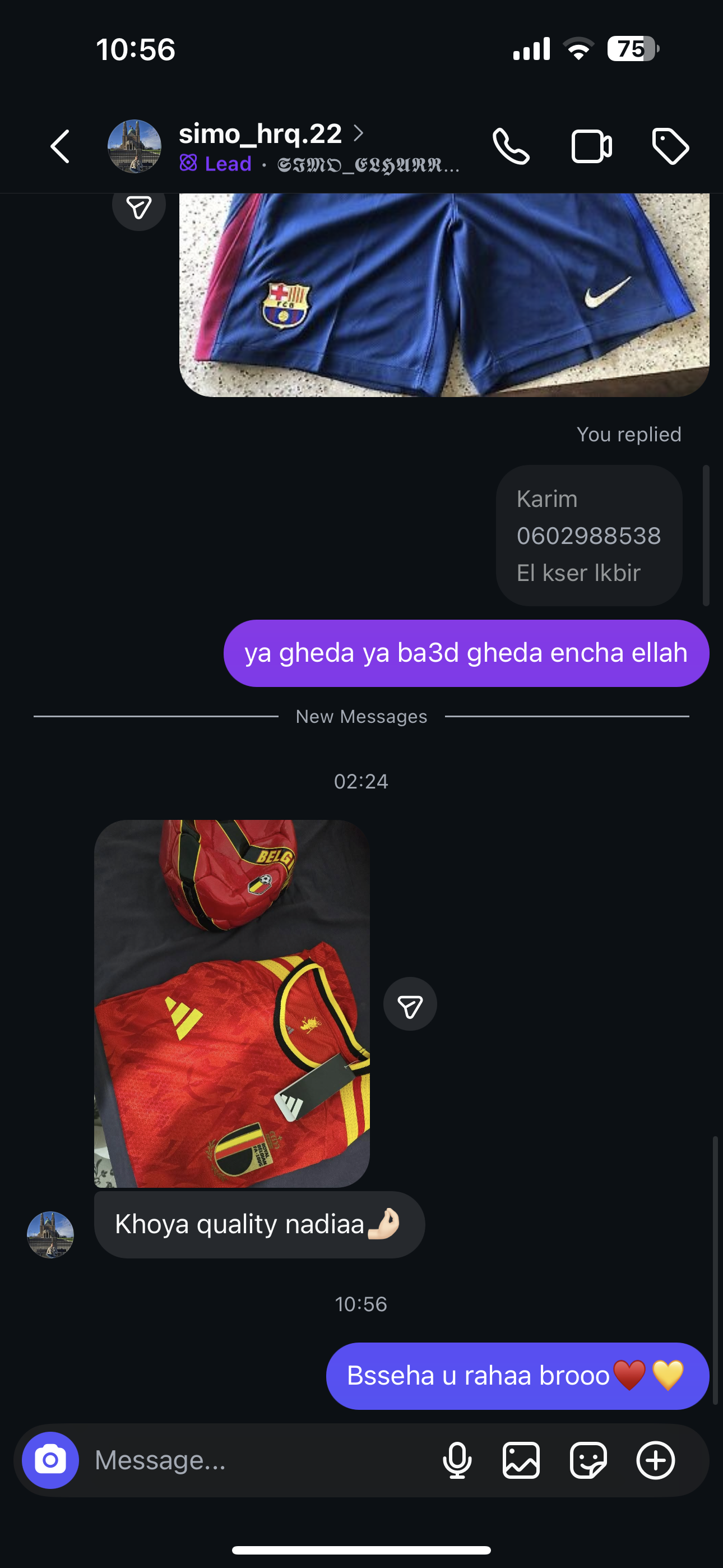Pick a photo from the gallery
Viewport: 723px width, 1568px height.
(521, 1460)
